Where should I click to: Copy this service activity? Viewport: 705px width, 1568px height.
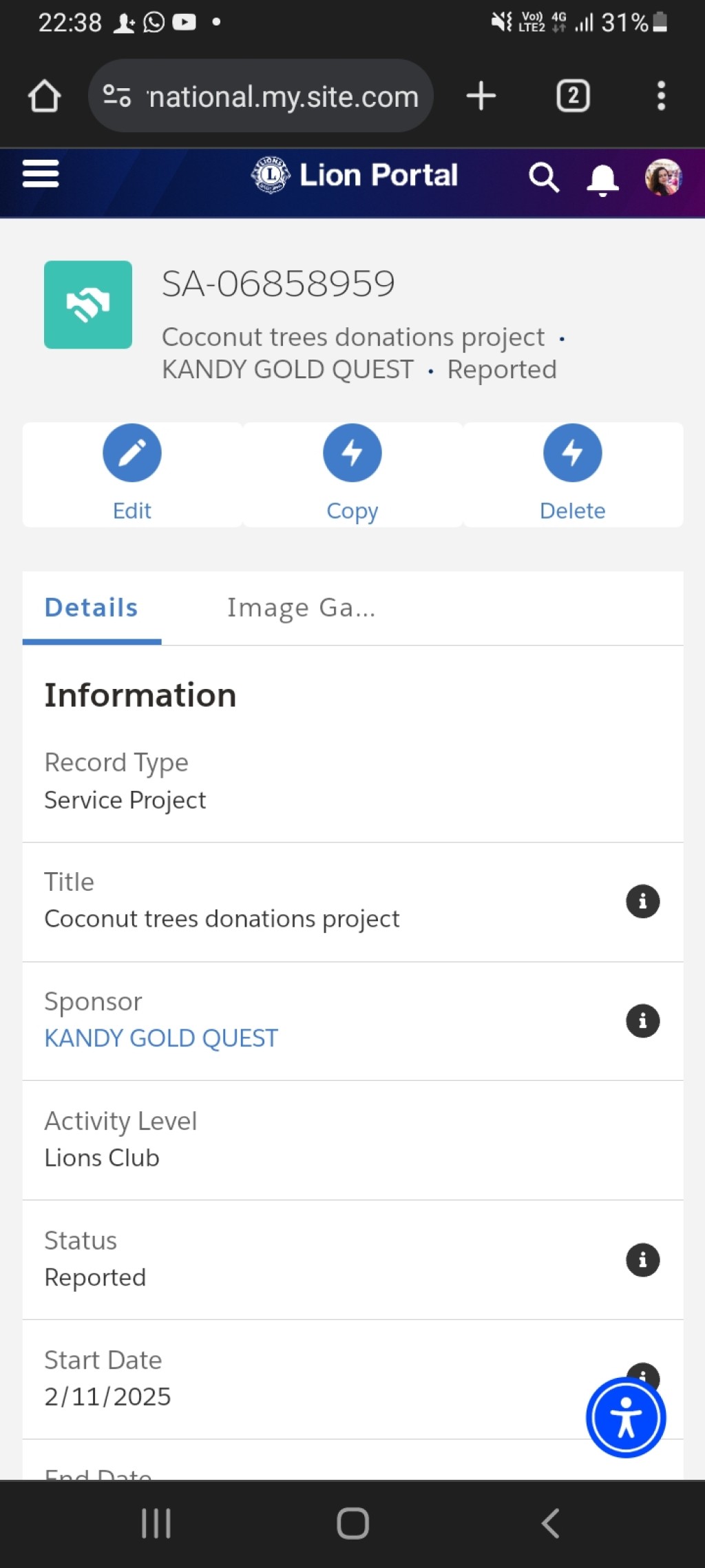coord(352,475)
